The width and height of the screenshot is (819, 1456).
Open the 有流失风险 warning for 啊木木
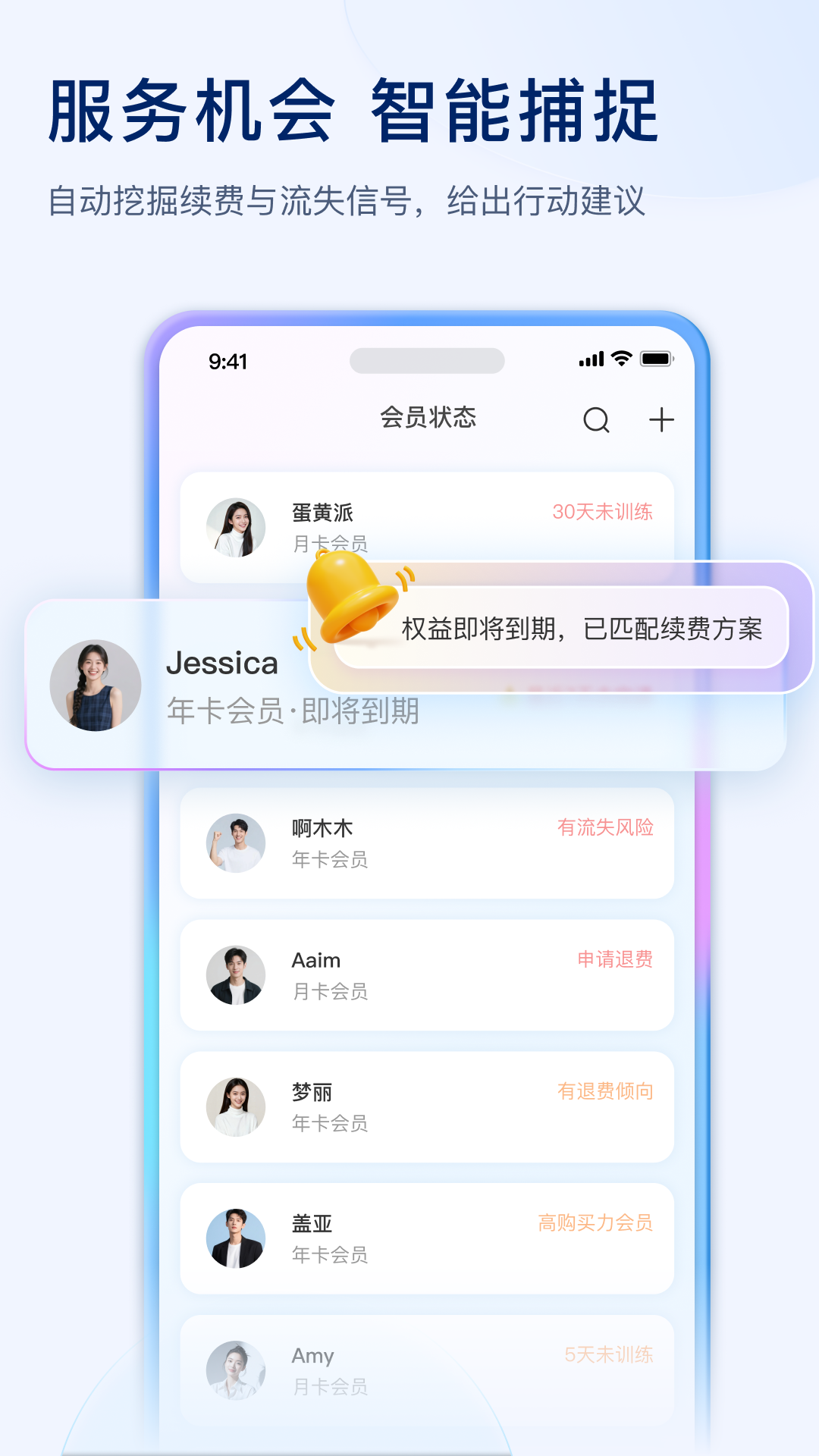609,829
